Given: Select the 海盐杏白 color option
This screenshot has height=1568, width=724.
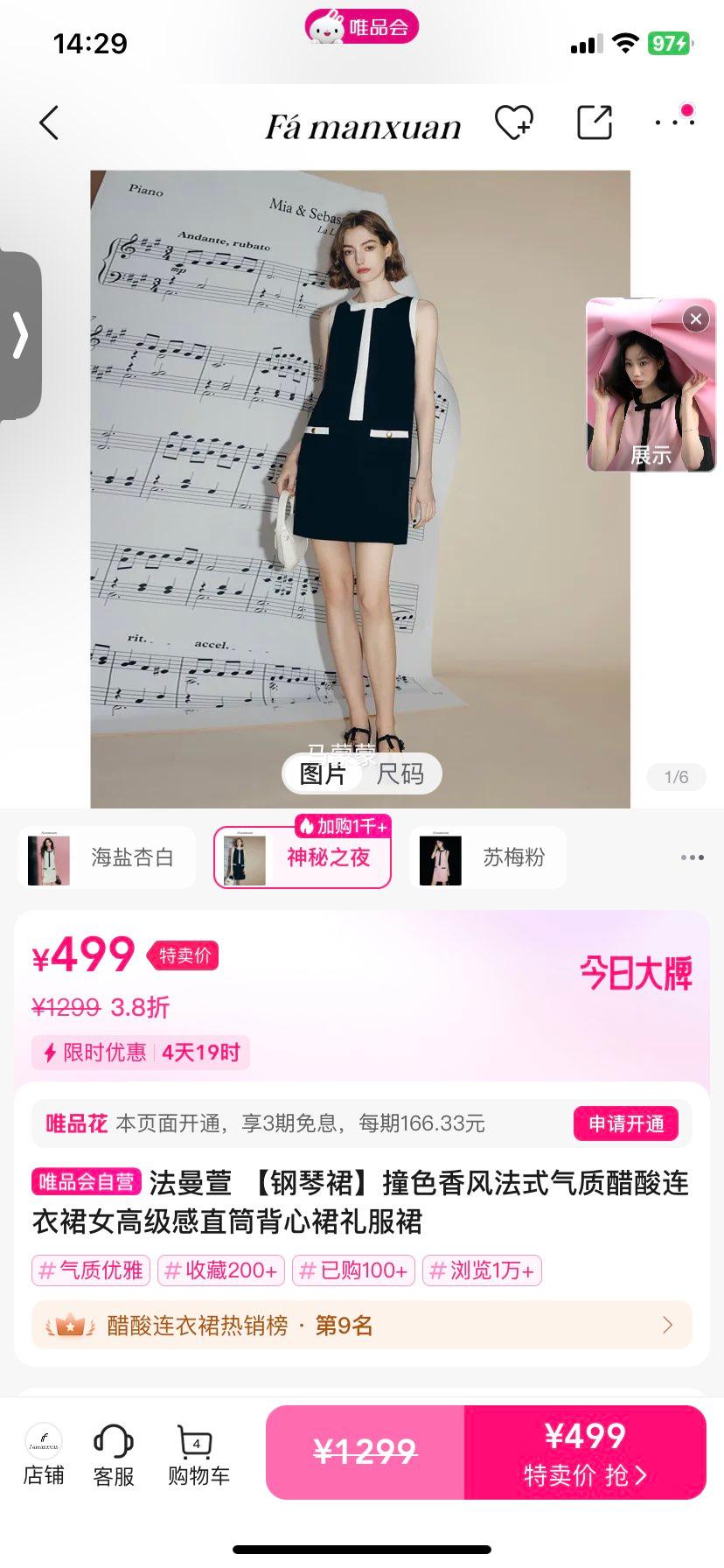Looking at the screenshot, I should click(x=107, y=858).
